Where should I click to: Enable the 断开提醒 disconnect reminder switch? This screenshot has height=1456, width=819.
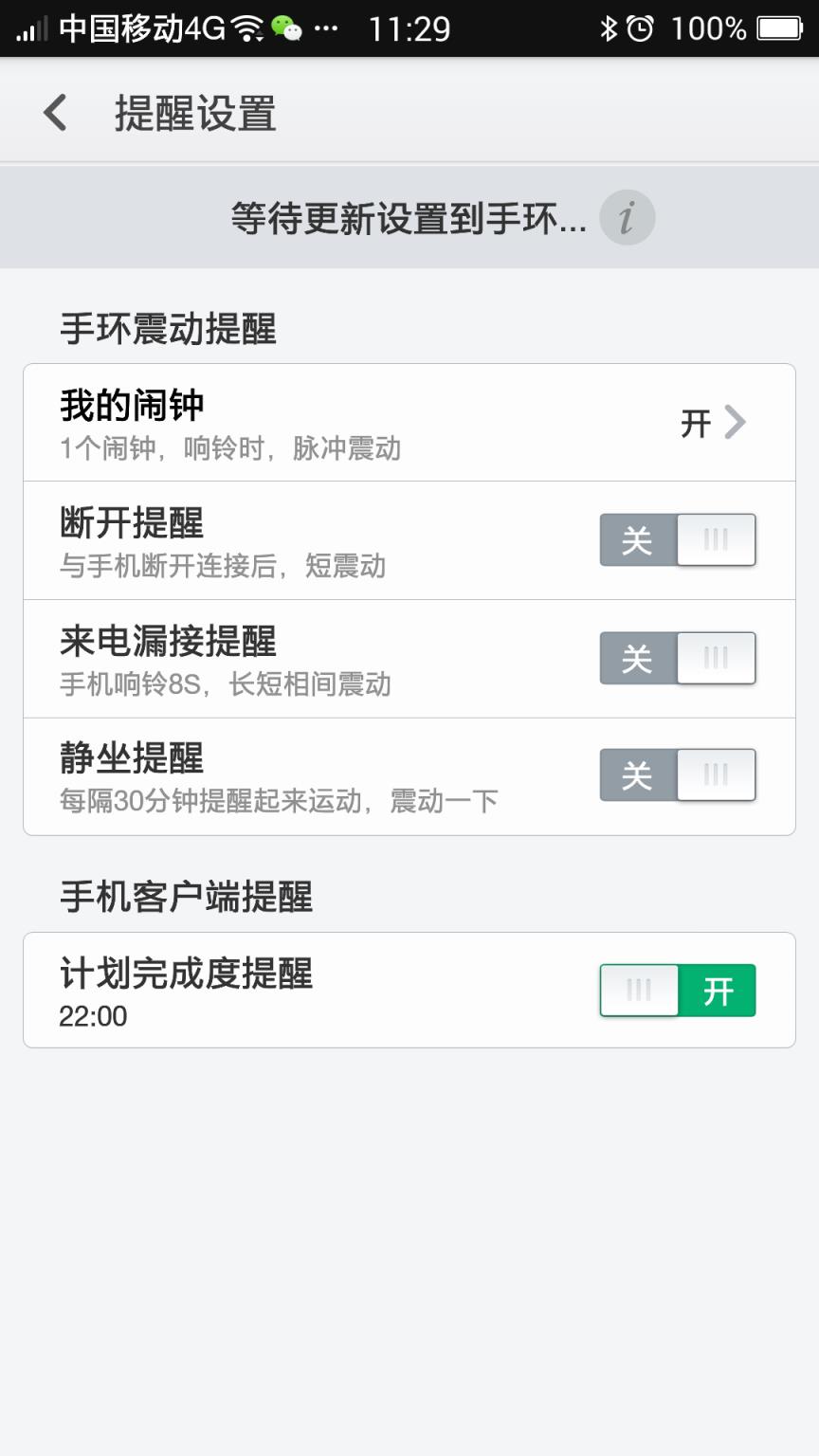click(x=677, y=539)
